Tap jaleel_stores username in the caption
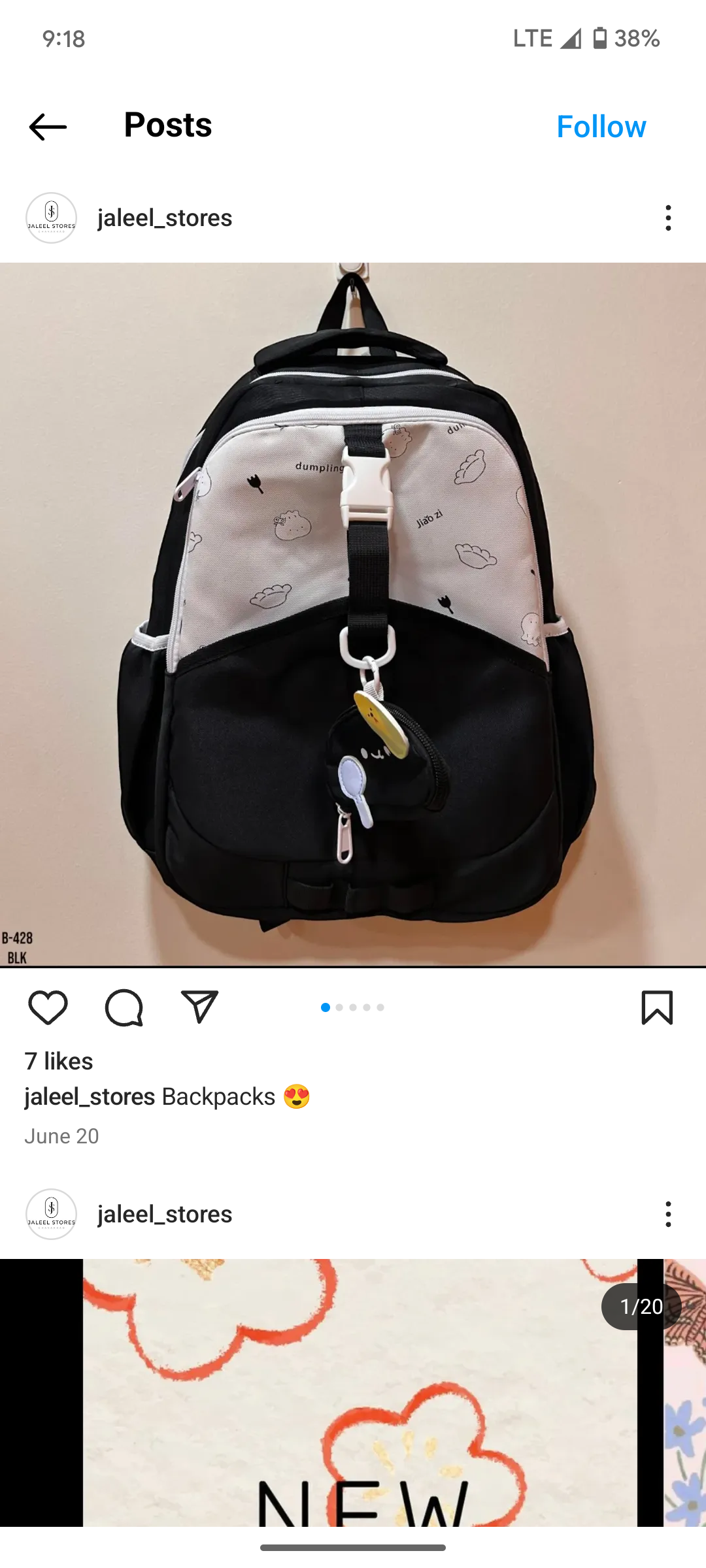Image resolution: width=706 pixels, height=1568 pixels. (90, 1096)
